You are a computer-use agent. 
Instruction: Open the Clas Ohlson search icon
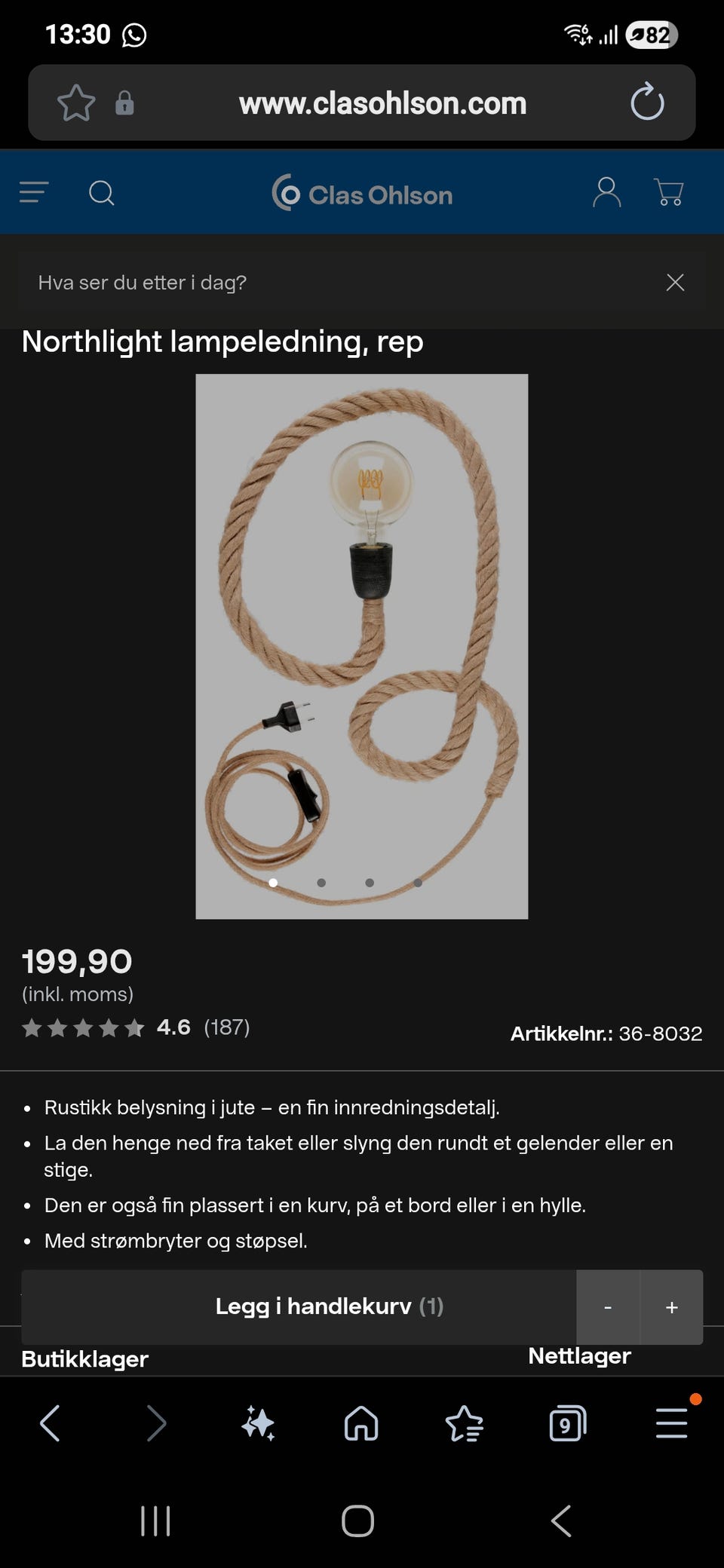102,194
